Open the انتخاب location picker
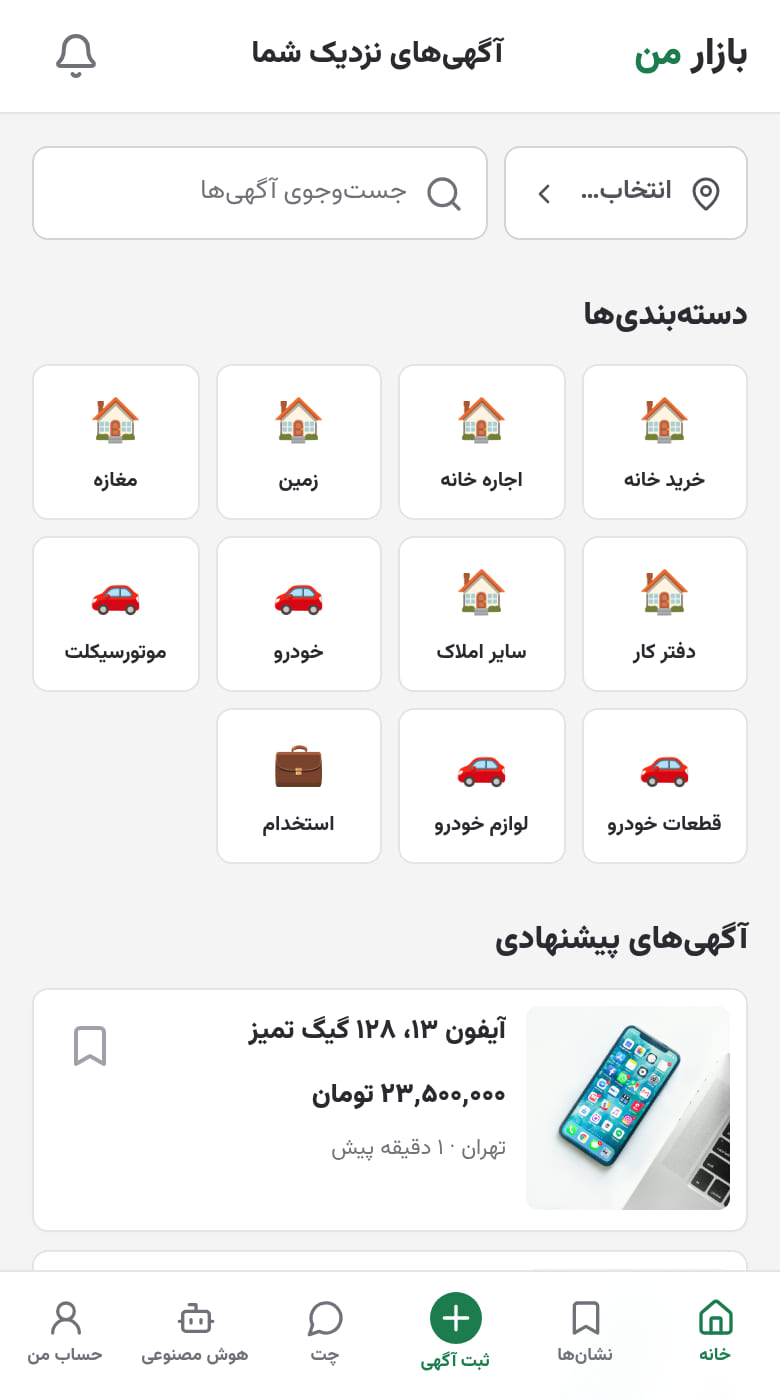Screen dimensions: 780x1400 pyautogui.click(x=626, y=193)
